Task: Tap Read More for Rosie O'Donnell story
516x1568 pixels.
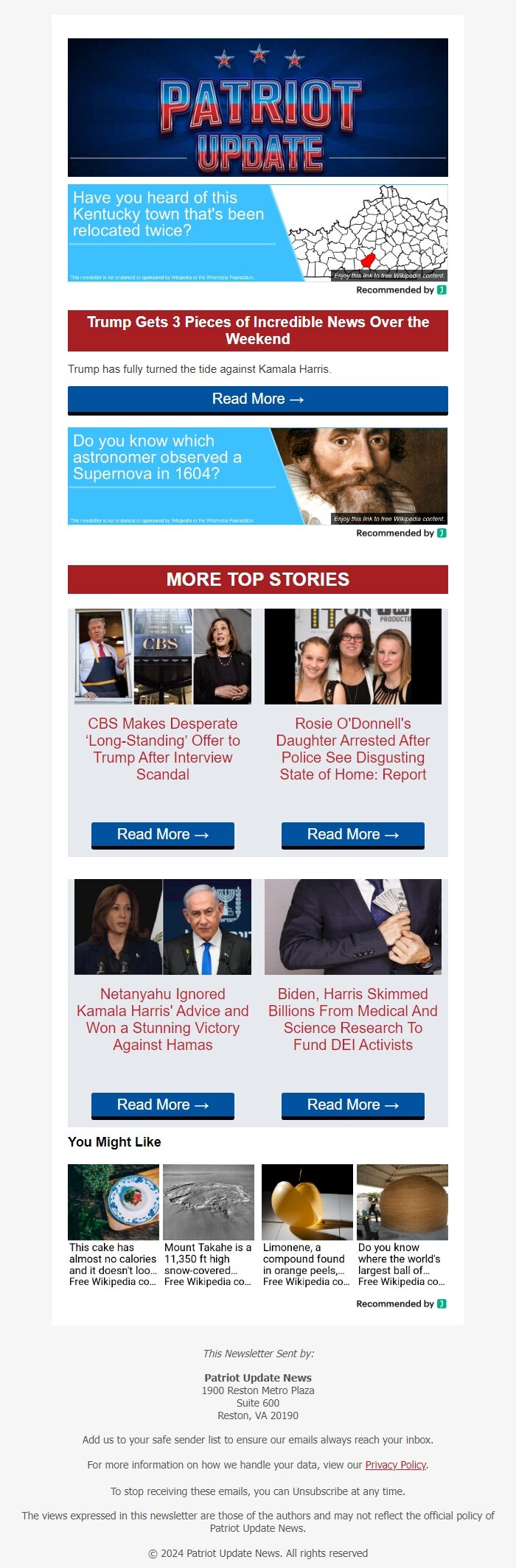Action: [x=353, y=835]
